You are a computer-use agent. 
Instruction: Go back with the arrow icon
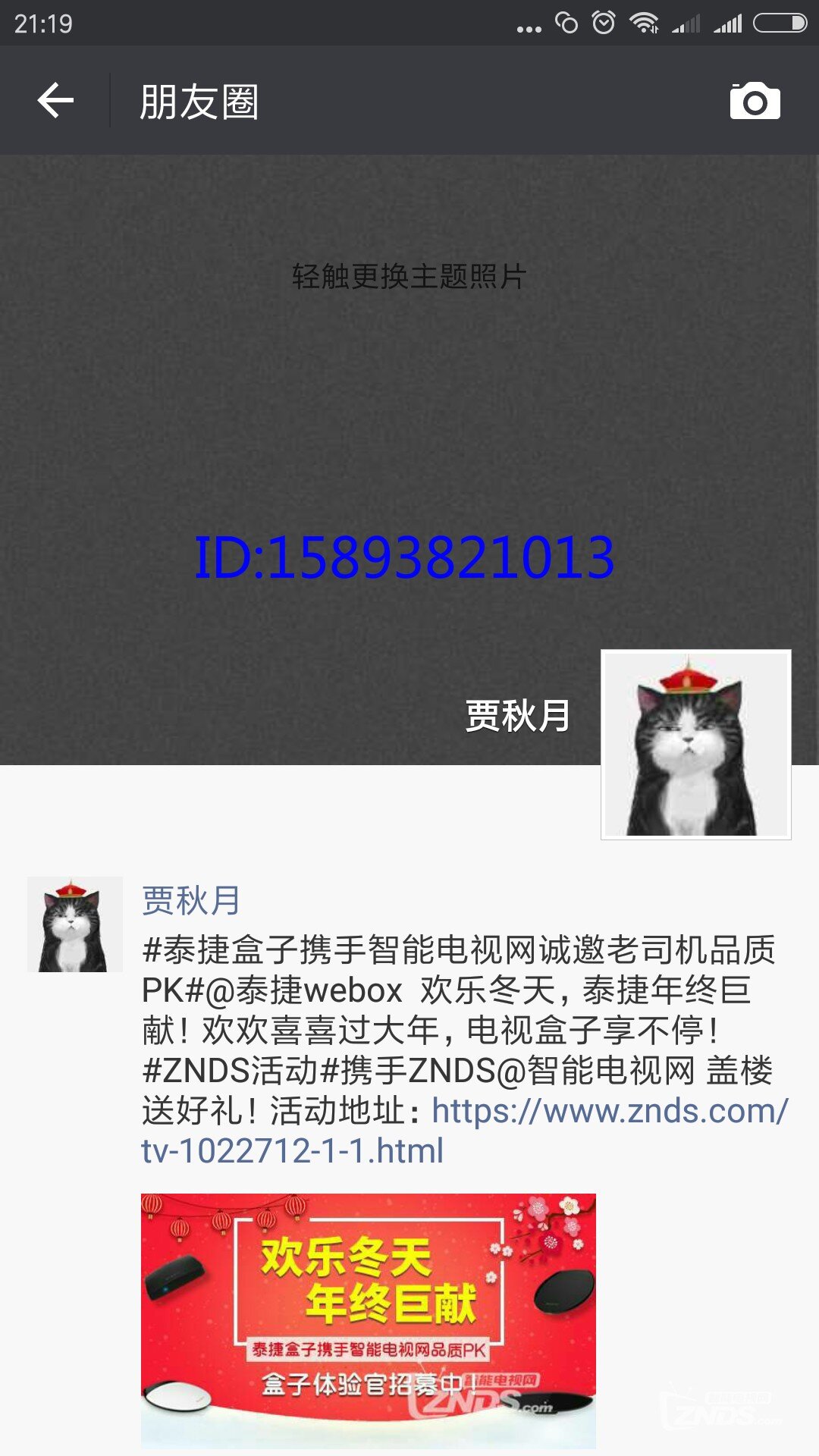coord(55,101)
